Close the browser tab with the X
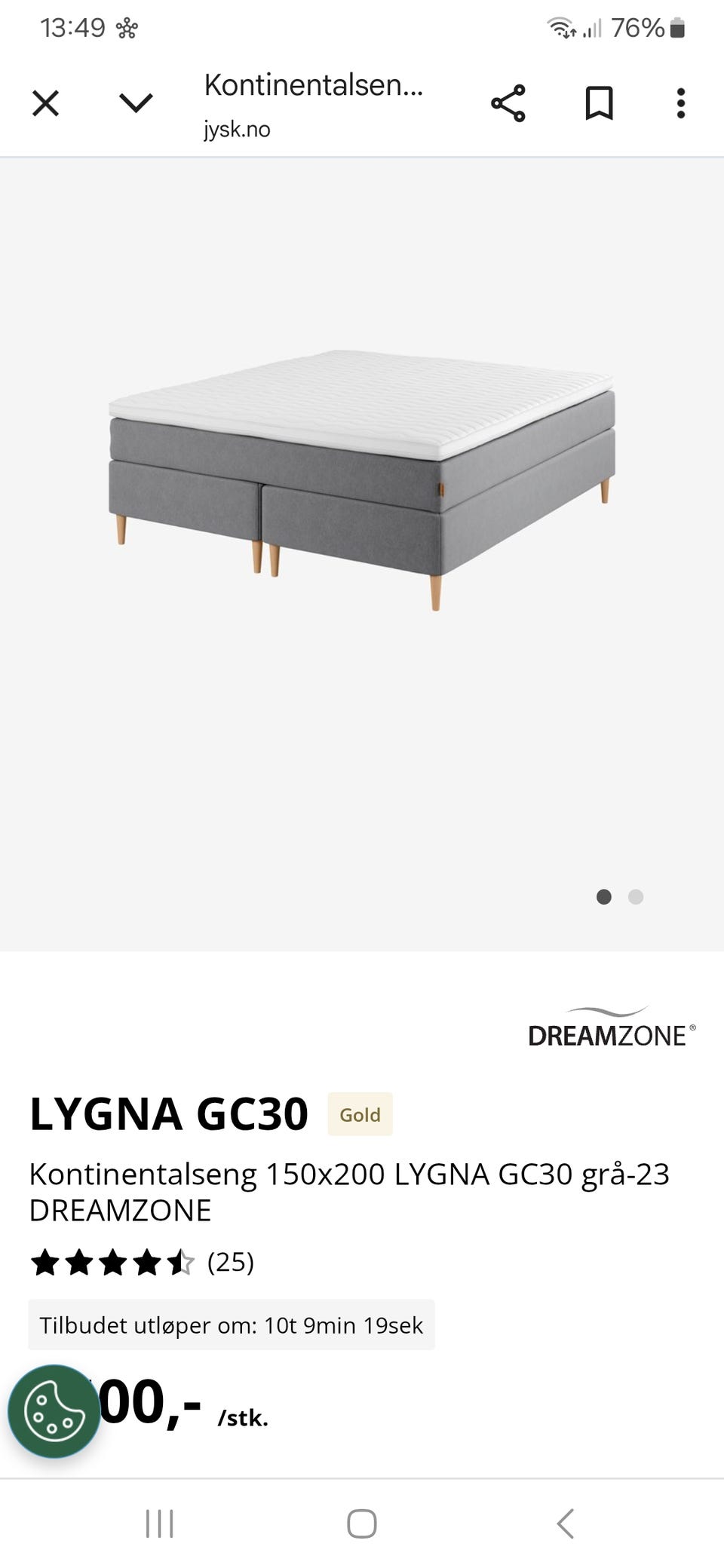The height and width of the screenshot is (1568, 724). click(x=45, y=103)
